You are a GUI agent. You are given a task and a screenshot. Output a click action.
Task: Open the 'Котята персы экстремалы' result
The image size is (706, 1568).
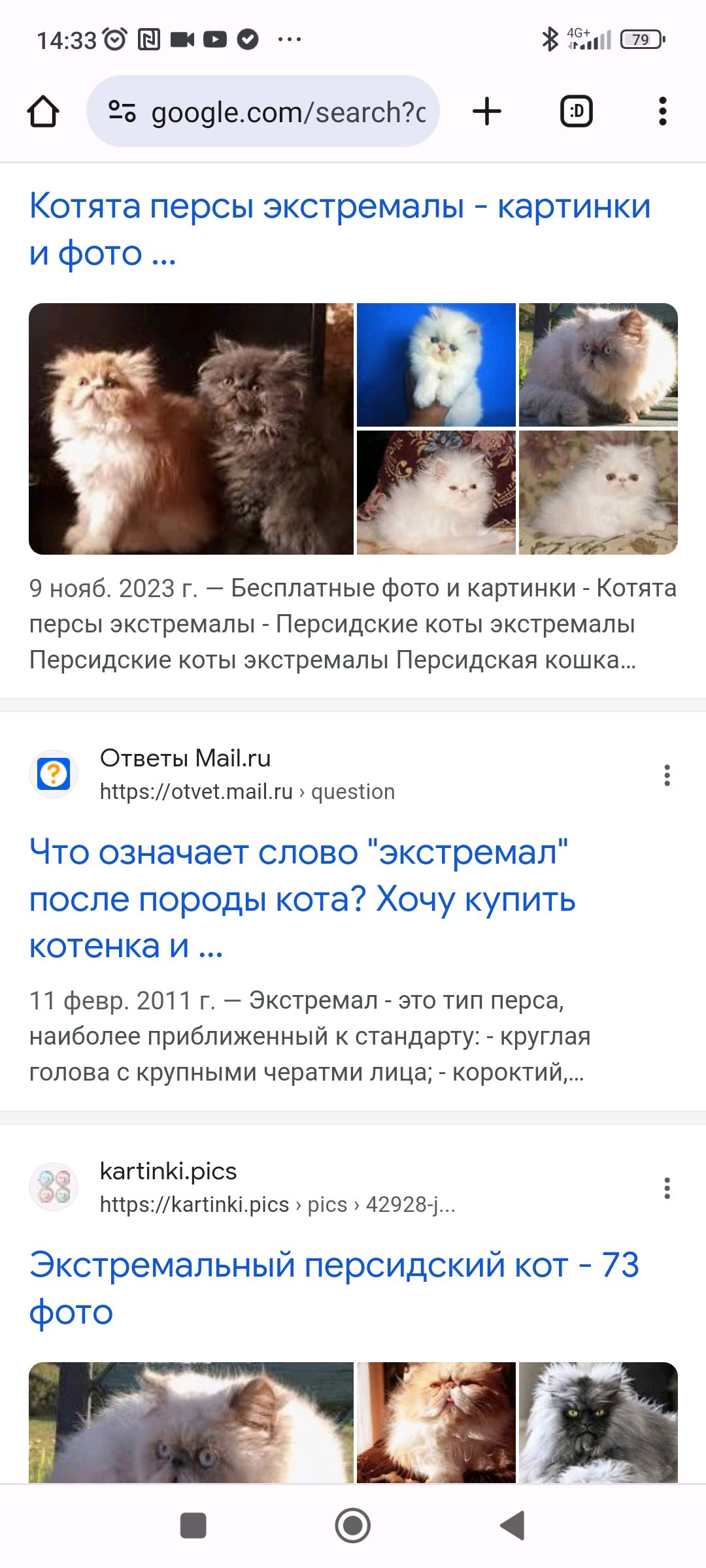(340, 229)
